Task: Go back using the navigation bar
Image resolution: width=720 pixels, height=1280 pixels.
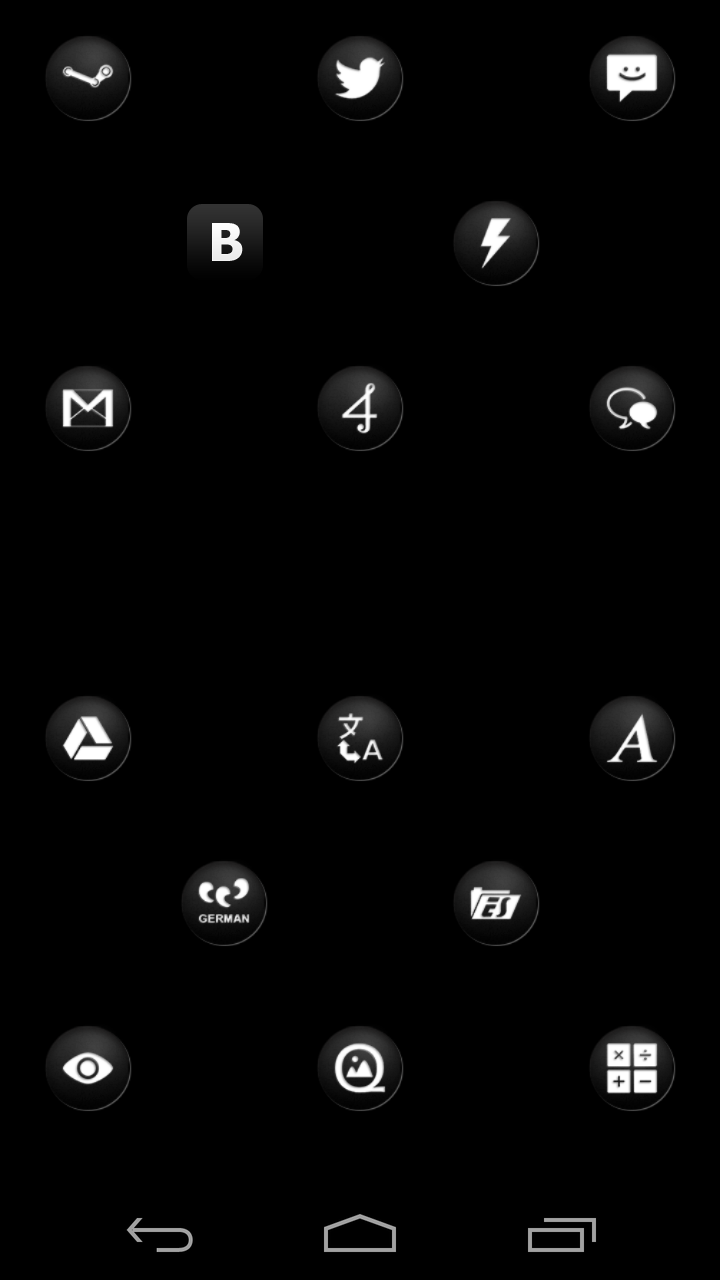Action: click(x=160, y=1235)
